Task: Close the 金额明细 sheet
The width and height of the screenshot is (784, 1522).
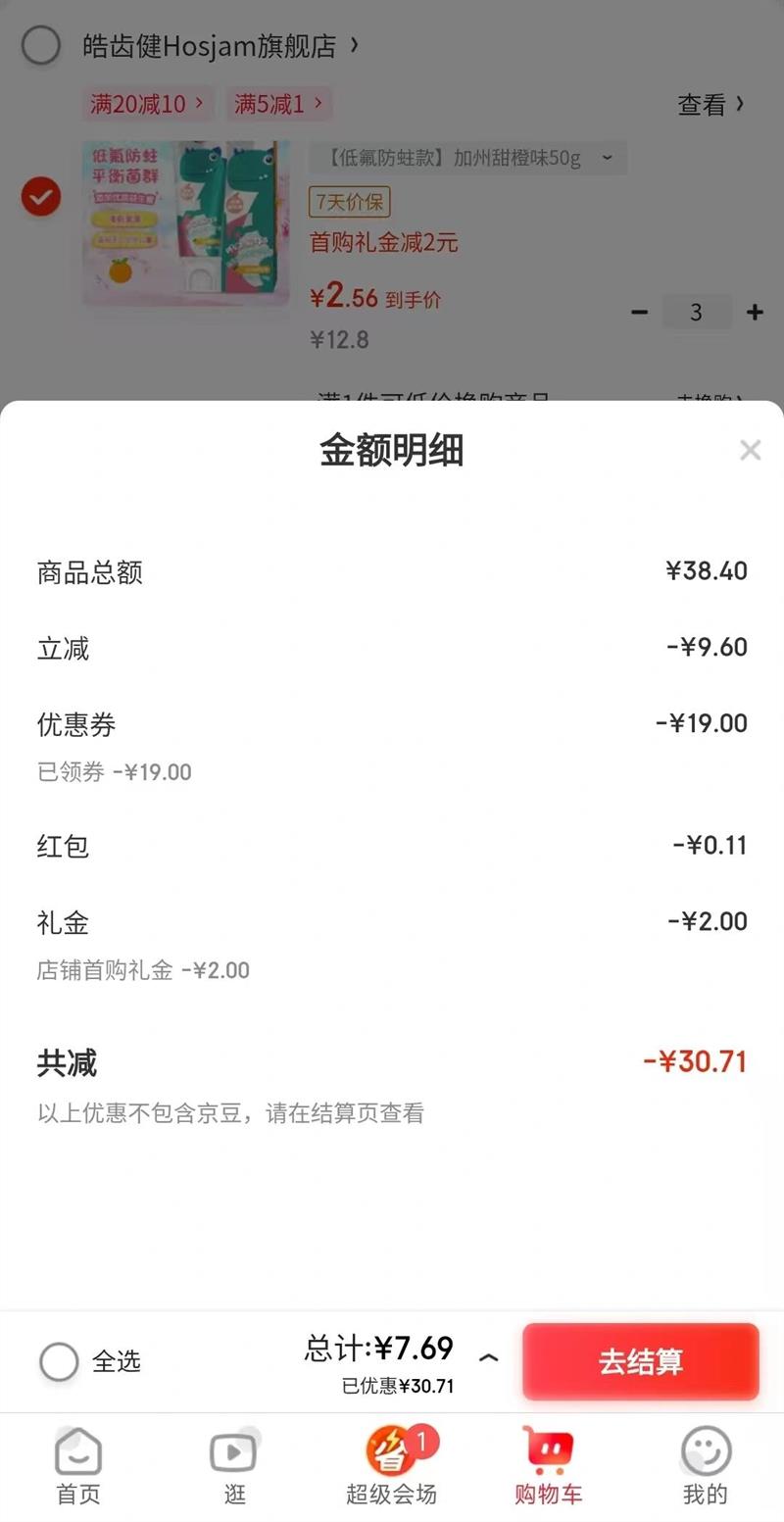Action: point(750,450)
